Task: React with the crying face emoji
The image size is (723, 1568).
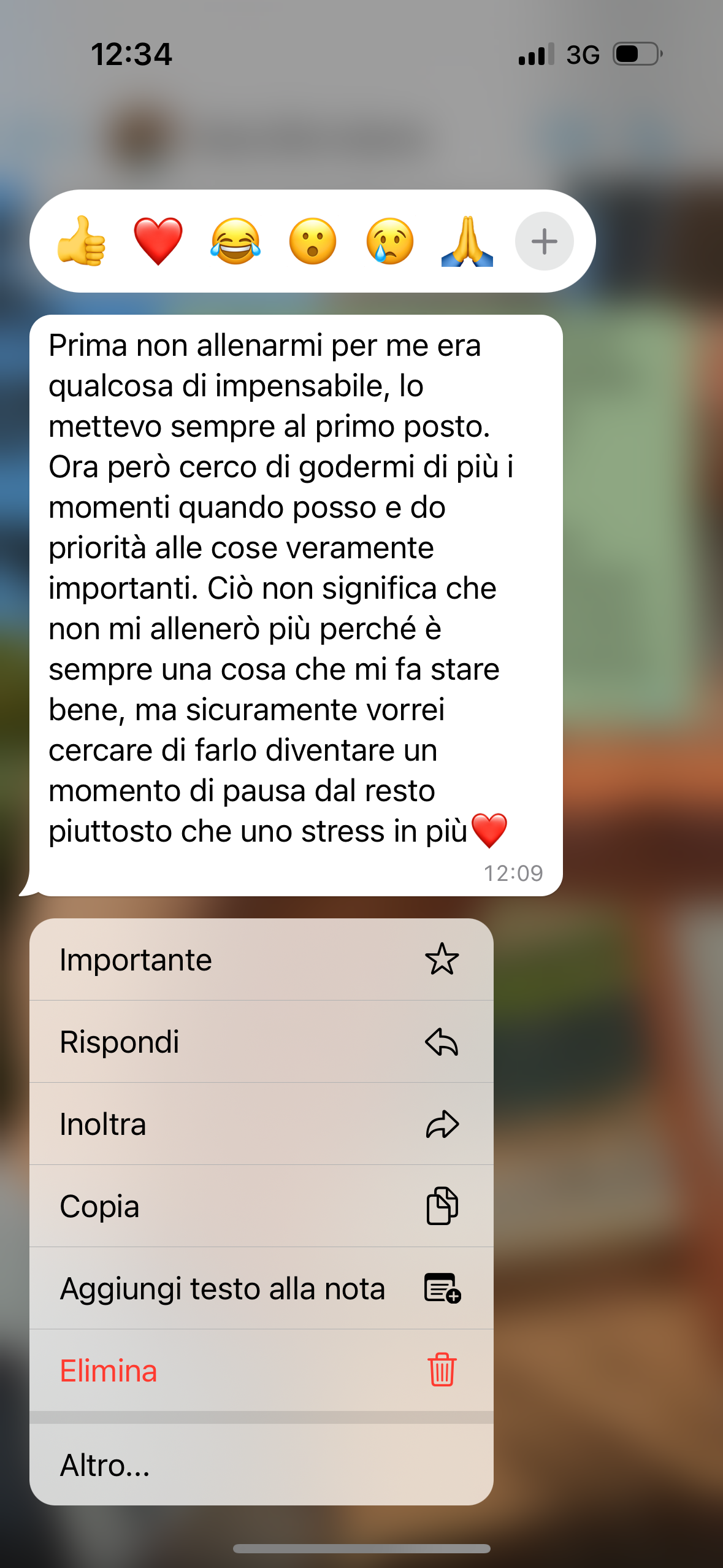Action: click(390, 241)
